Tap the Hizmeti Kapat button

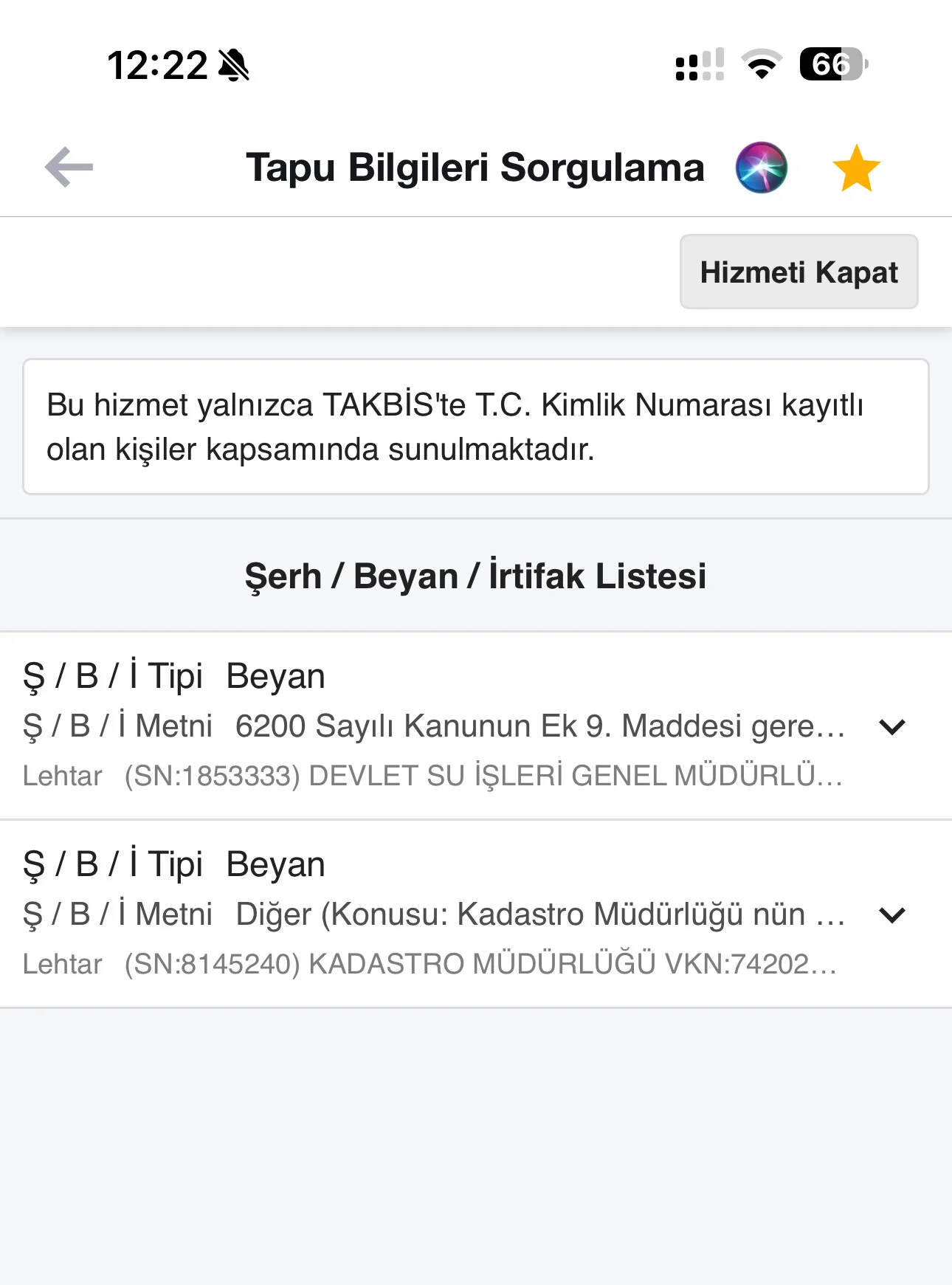[x=798, y=272]
